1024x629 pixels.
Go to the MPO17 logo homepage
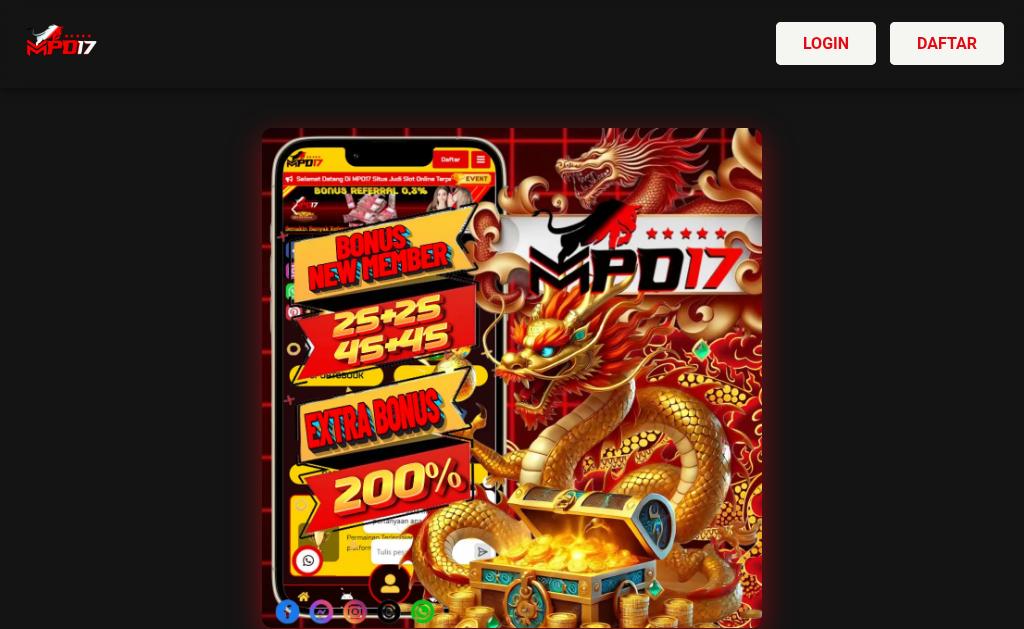point(61,42)
